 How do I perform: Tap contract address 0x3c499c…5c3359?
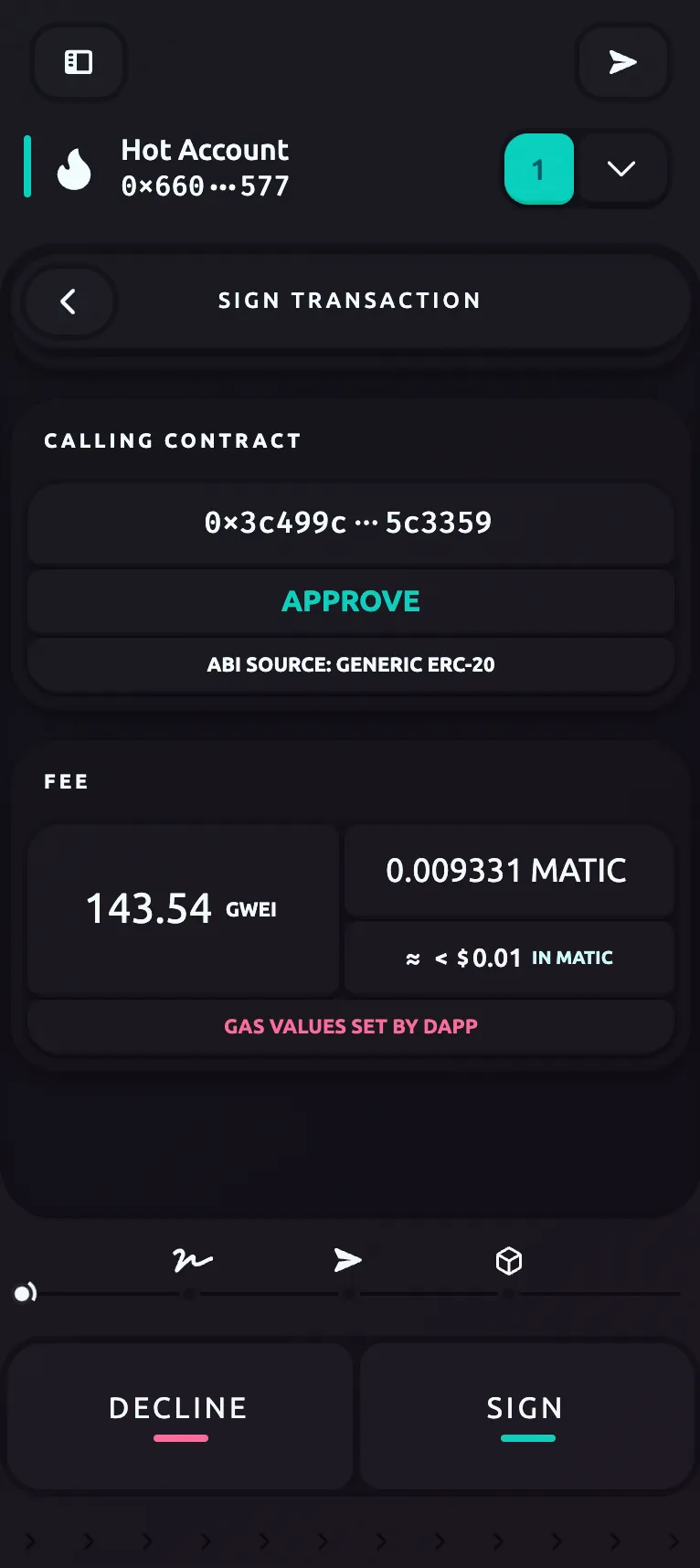coord(350,523)
